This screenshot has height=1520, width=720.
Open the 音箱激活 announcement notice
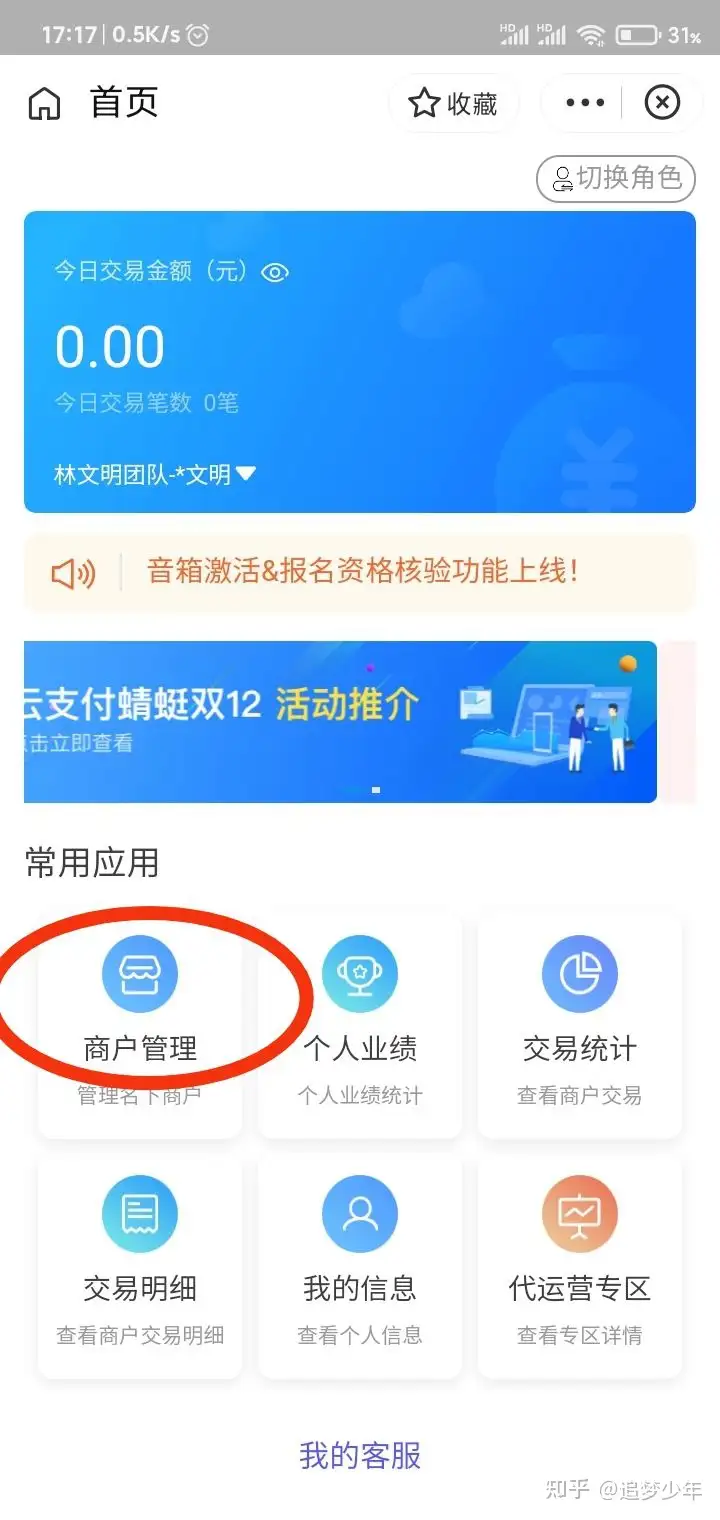[x=360, y=572]
